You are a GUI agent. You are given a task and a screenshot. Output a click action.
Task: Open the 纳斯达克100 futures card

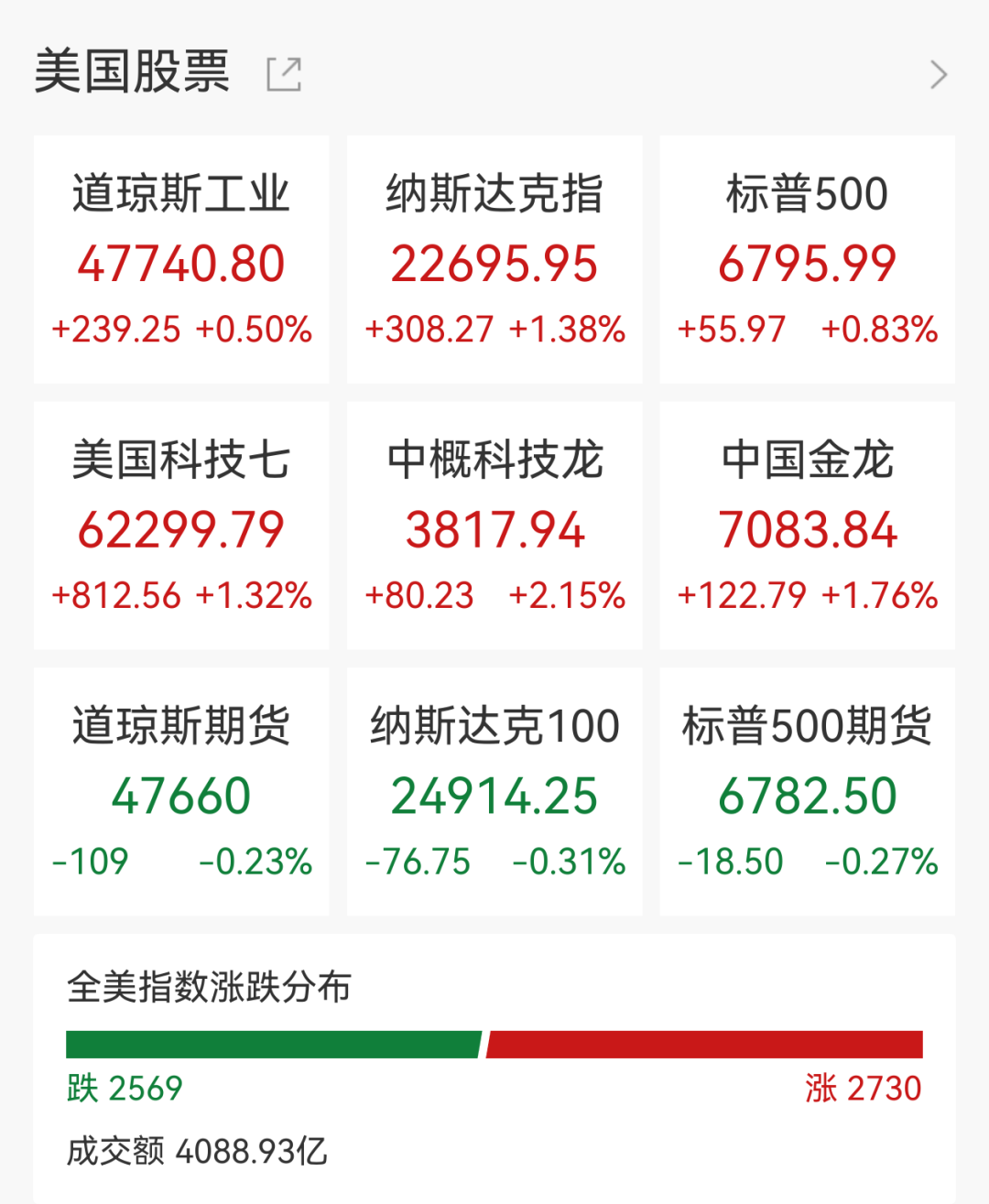coord(494,791)
